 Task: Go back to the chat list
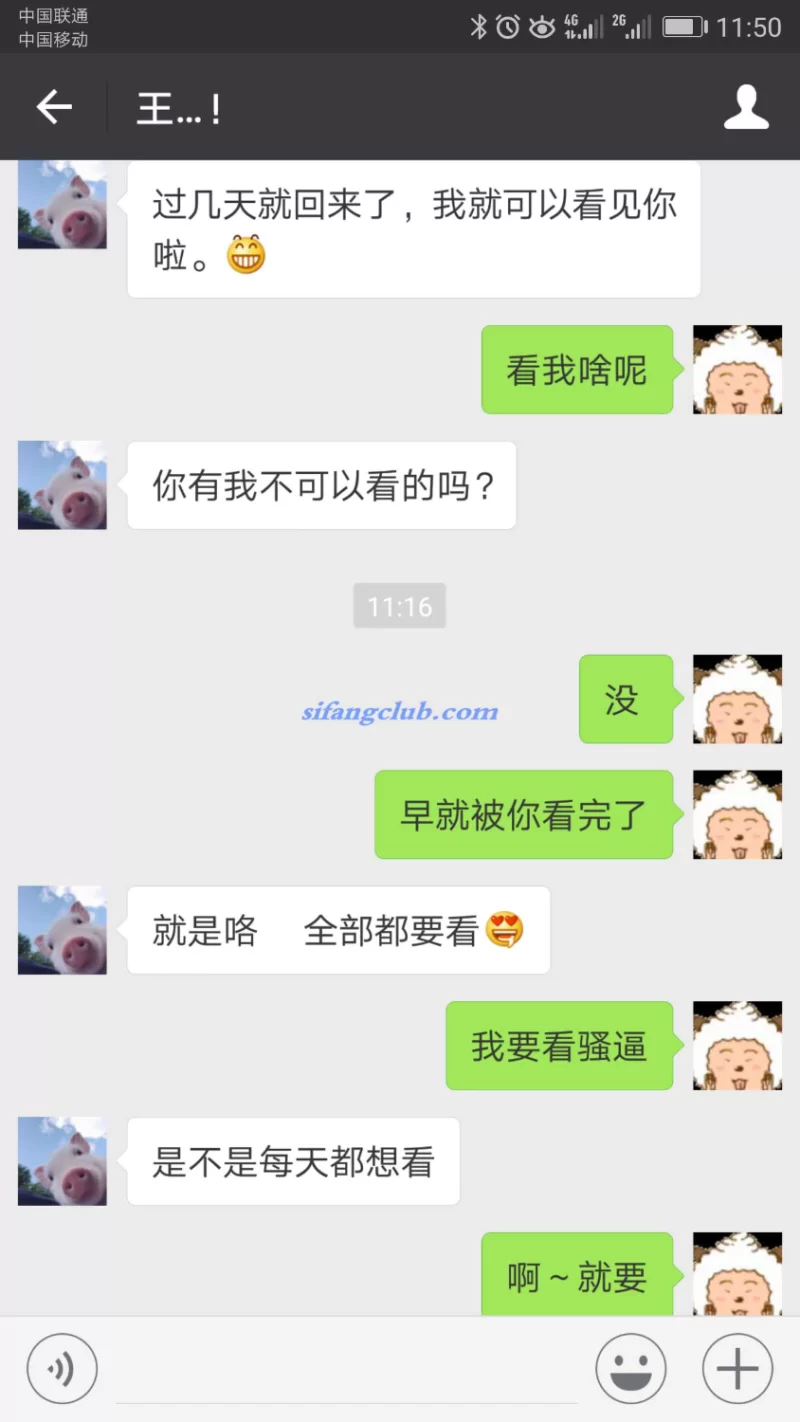click(54, 107)
